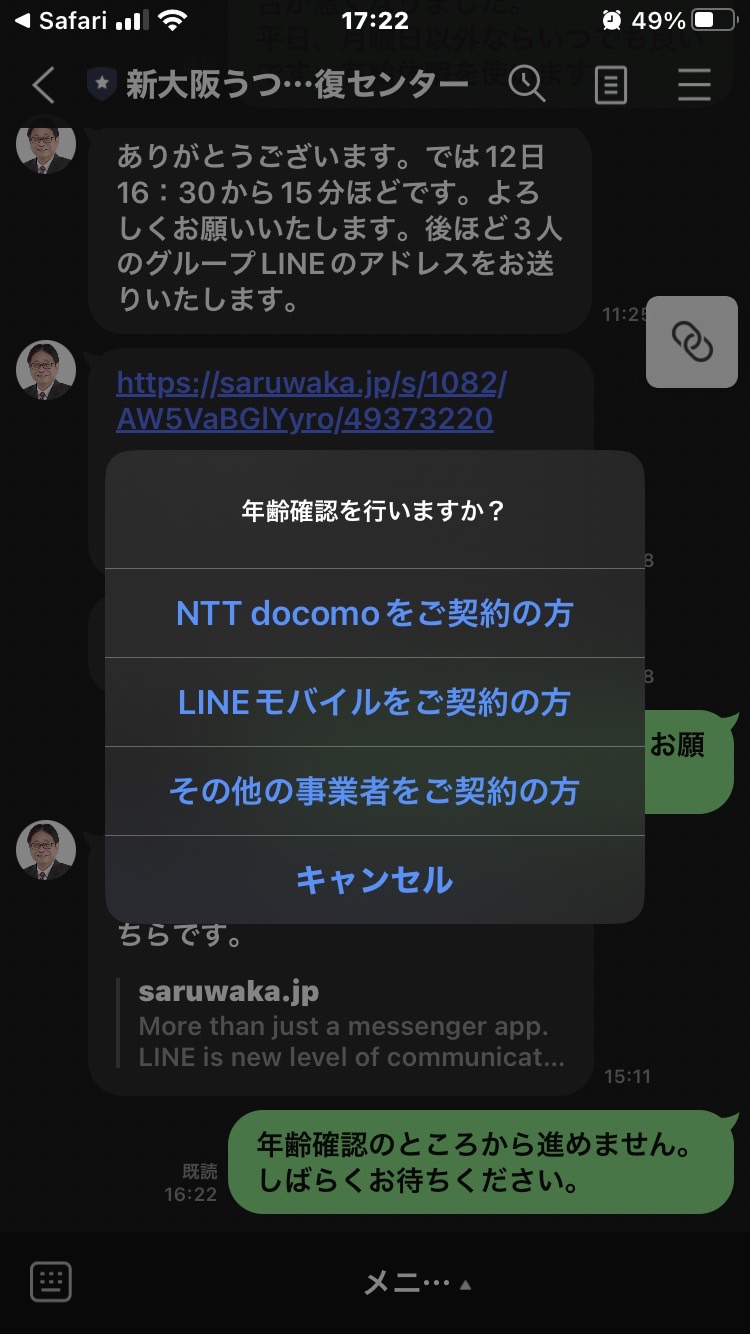This screenshot has height=1334, width=750.
Task: Pick その他の事業者をご契約の方
Action: 374,791
